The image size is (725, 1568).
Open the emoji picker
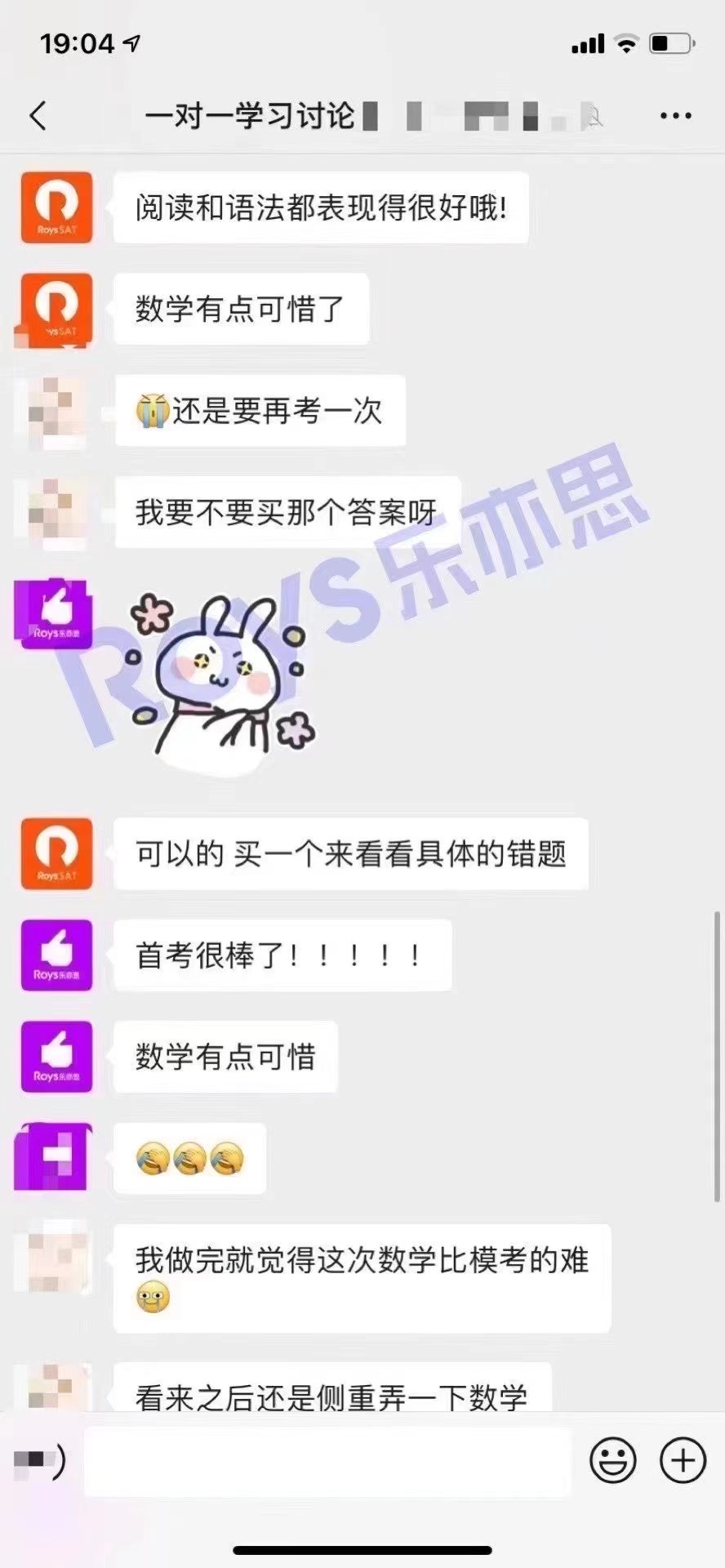pos(612,1460)
